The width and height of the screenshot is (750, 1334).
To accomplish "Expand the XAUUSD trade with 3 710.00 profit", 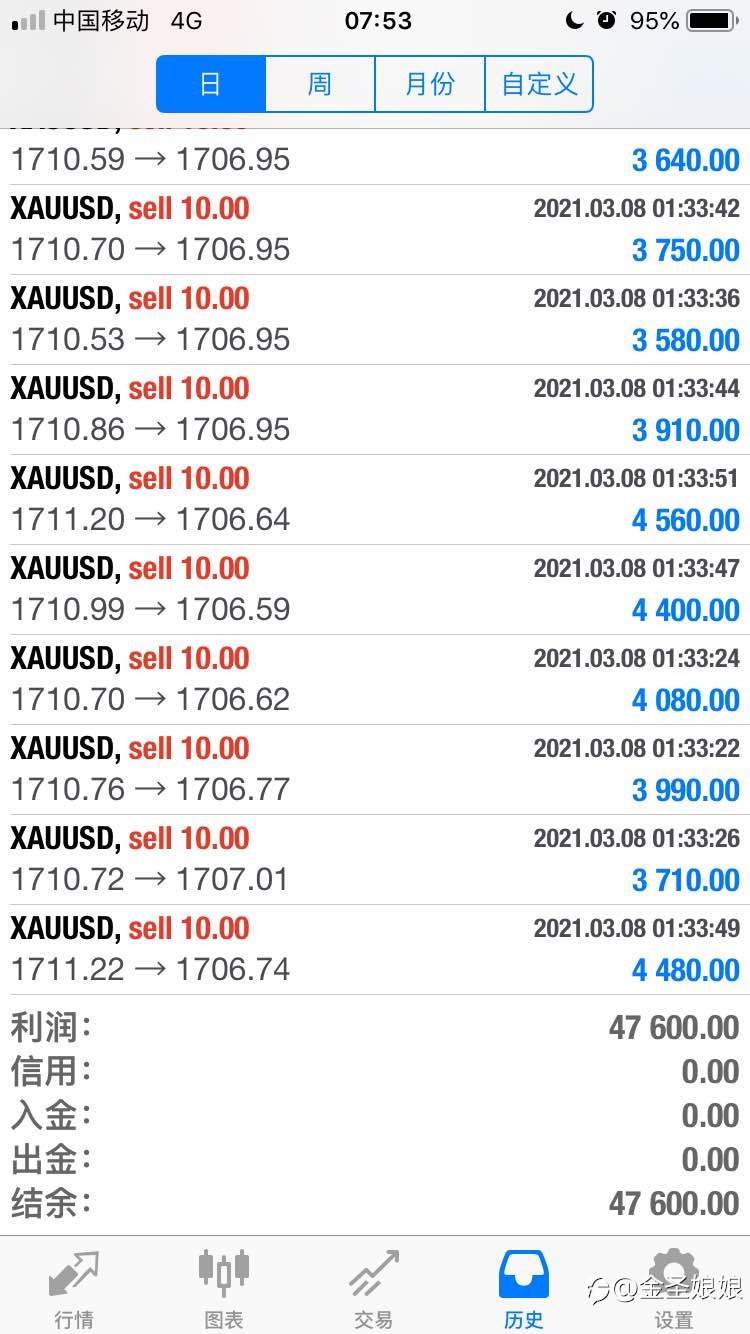I will [375, 860].
